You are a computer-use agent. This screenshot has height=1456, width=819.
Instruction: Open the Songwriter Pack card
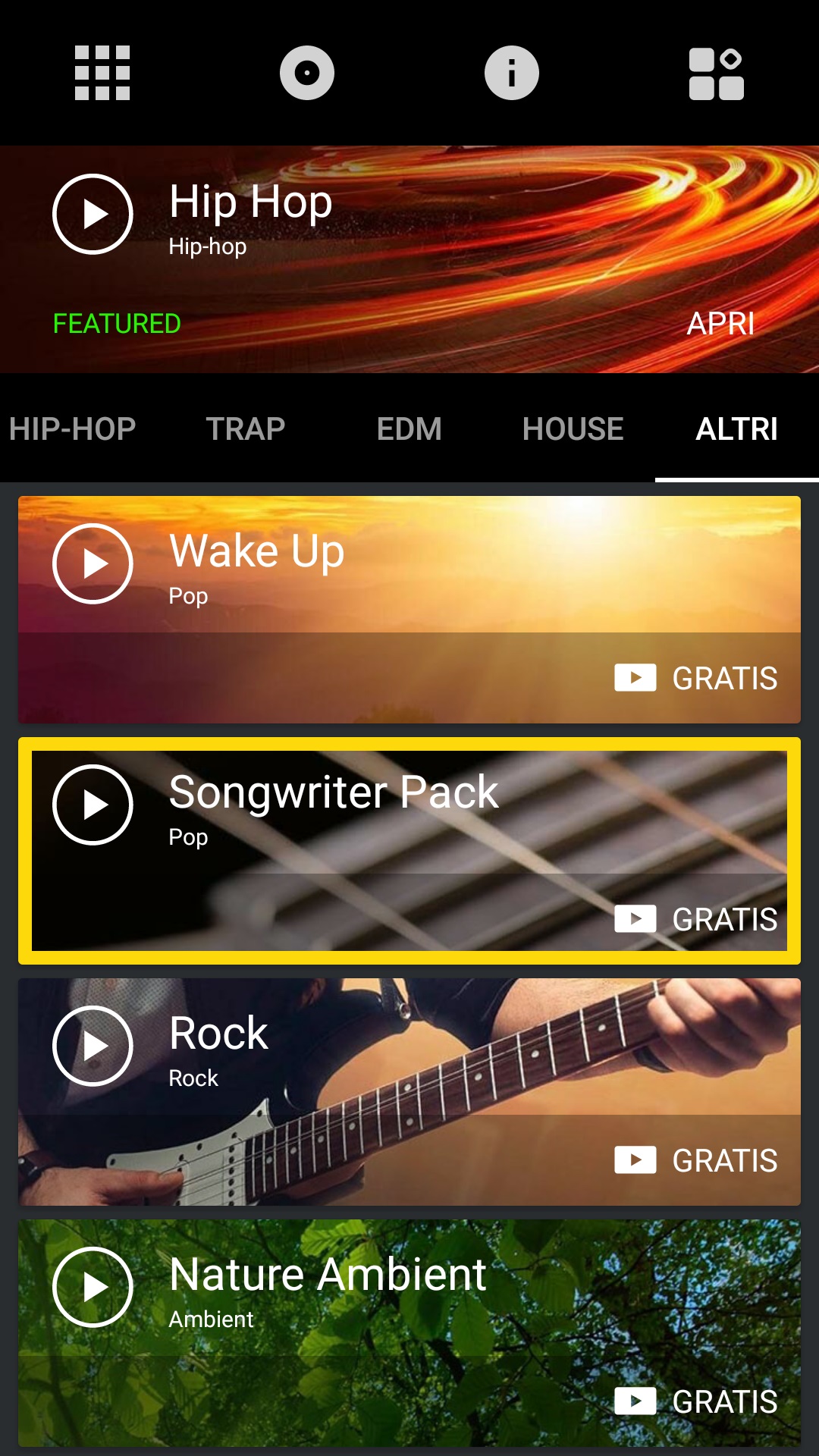409,851
